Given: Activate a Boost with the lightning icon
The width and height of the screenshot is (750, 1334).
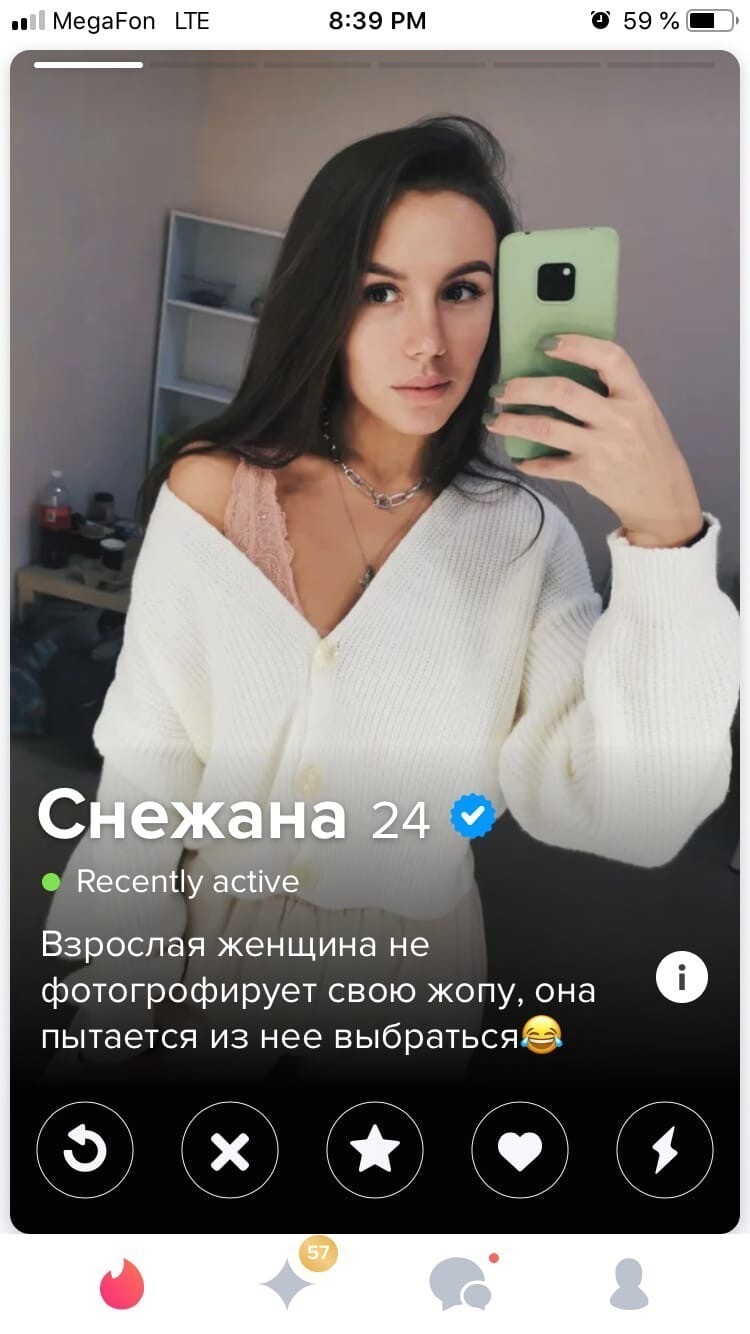Looking at the screenshot, I should click(665, 1149).
